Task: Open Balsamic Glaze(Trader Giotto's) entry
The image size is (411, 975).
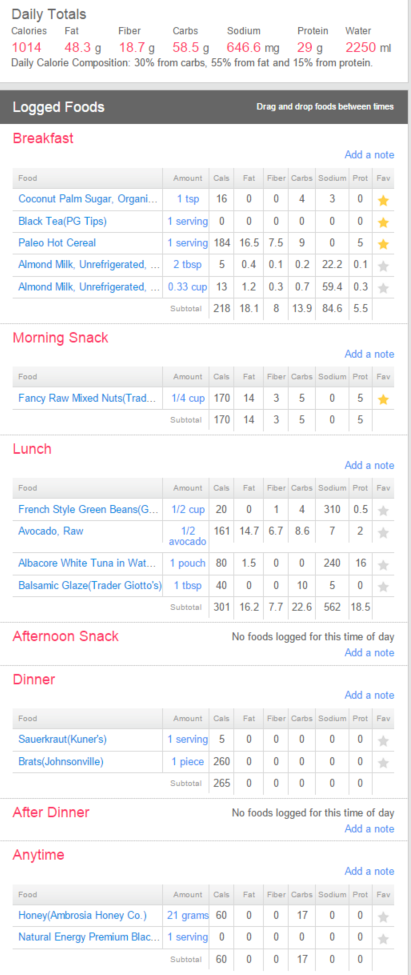Action: click(90, 585)
